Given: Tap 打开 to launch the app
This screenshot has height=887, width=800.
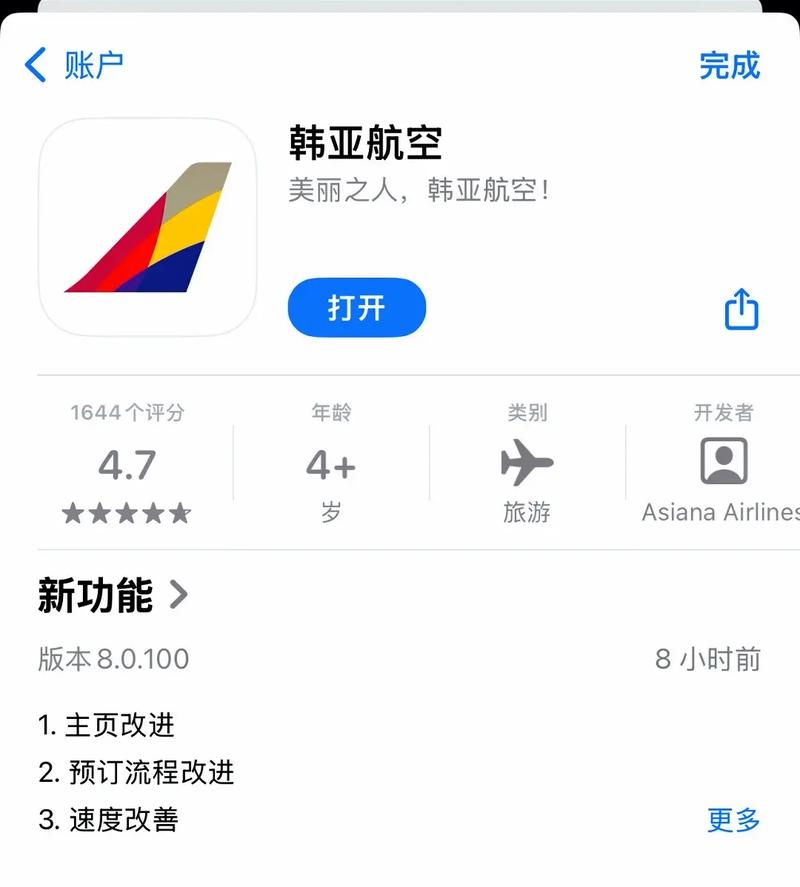Looking at the screenshot, I should coord(356,309).
